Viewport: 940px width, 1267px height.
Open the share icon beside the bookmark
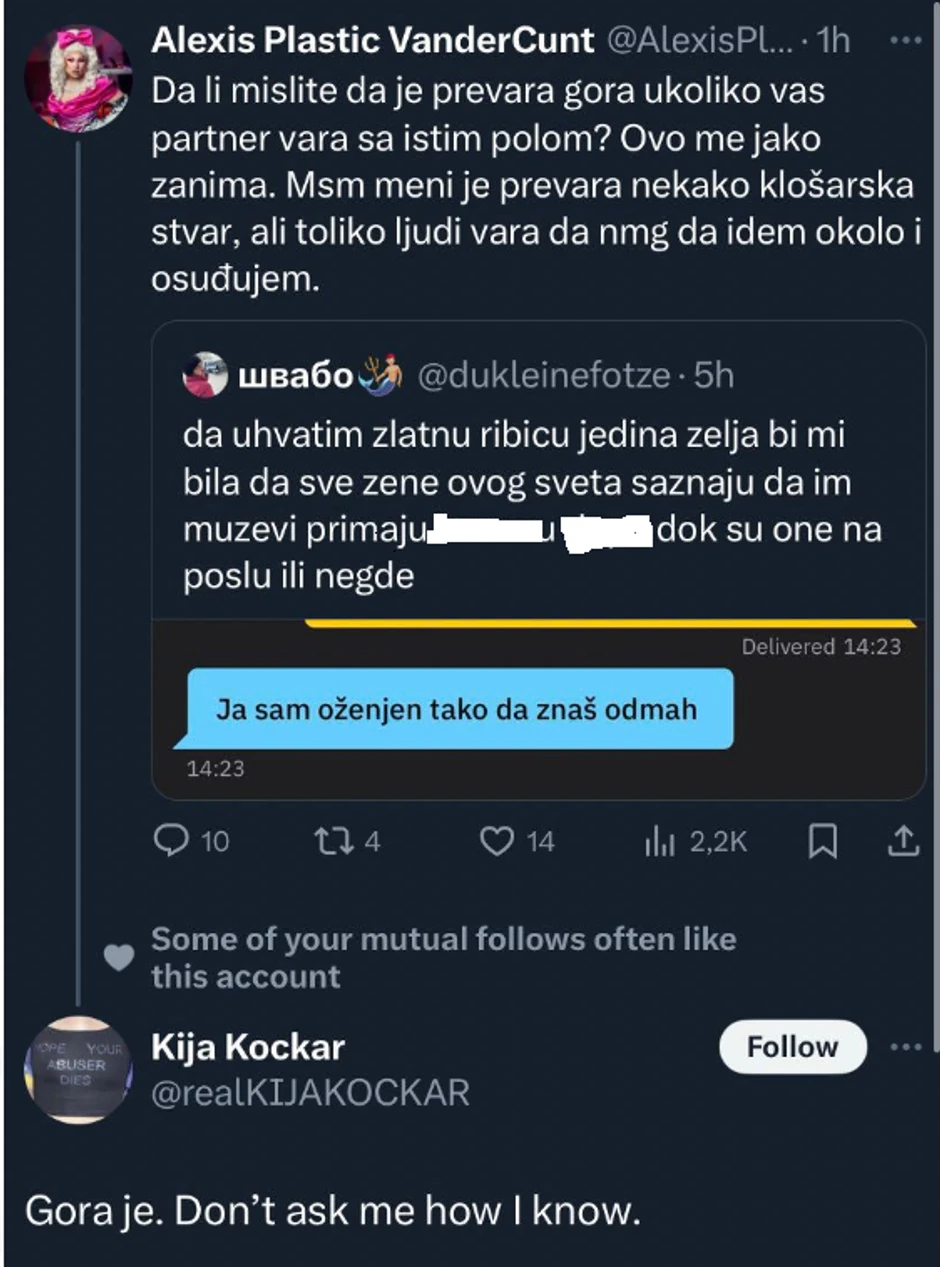click(906, 843)
